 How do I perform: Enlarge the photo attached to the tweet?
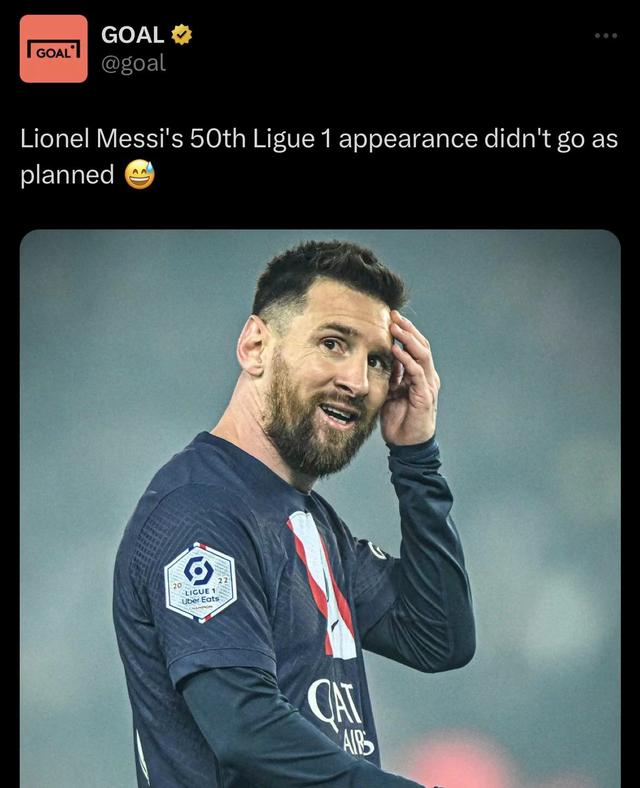click(320, 510)
